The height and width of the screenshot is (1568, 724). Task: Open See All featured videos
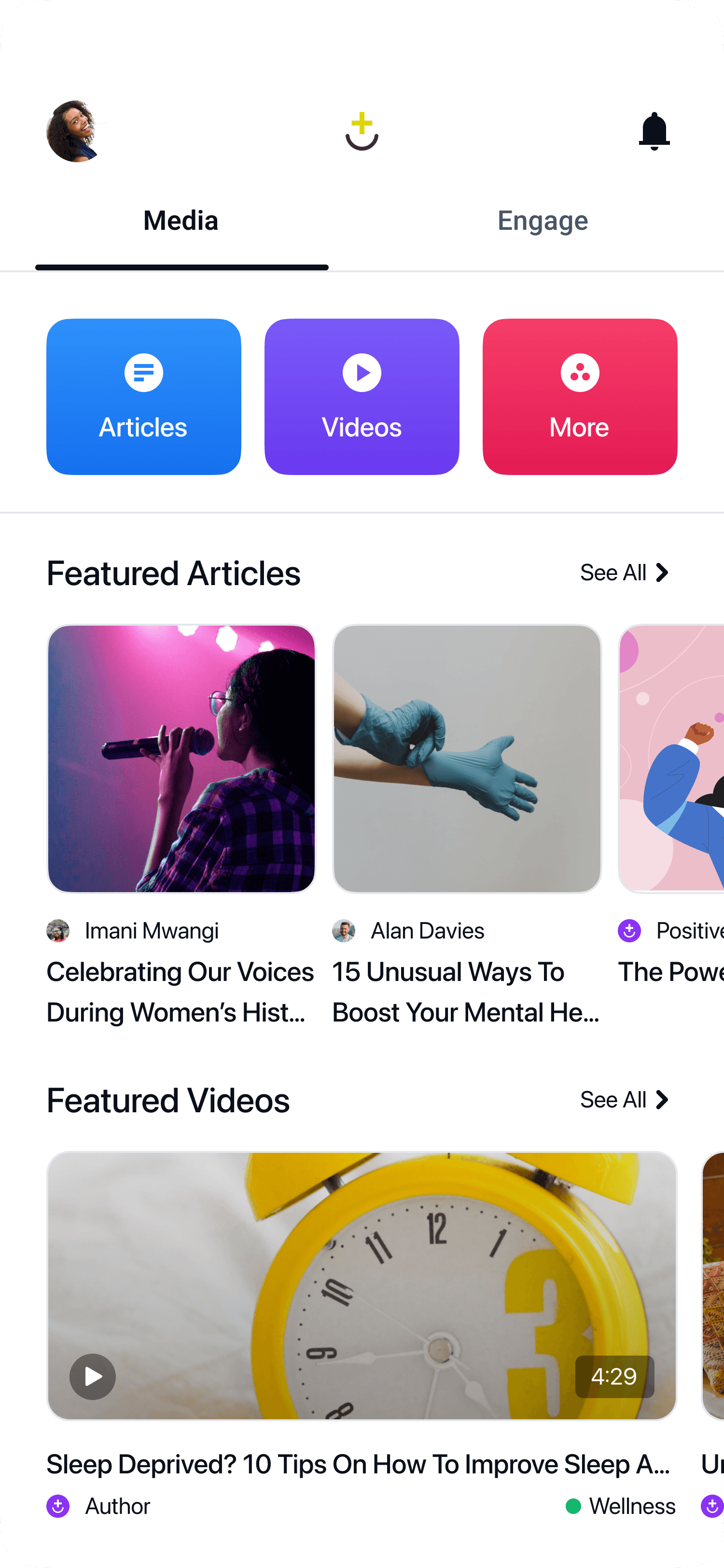coord(613,1100)
